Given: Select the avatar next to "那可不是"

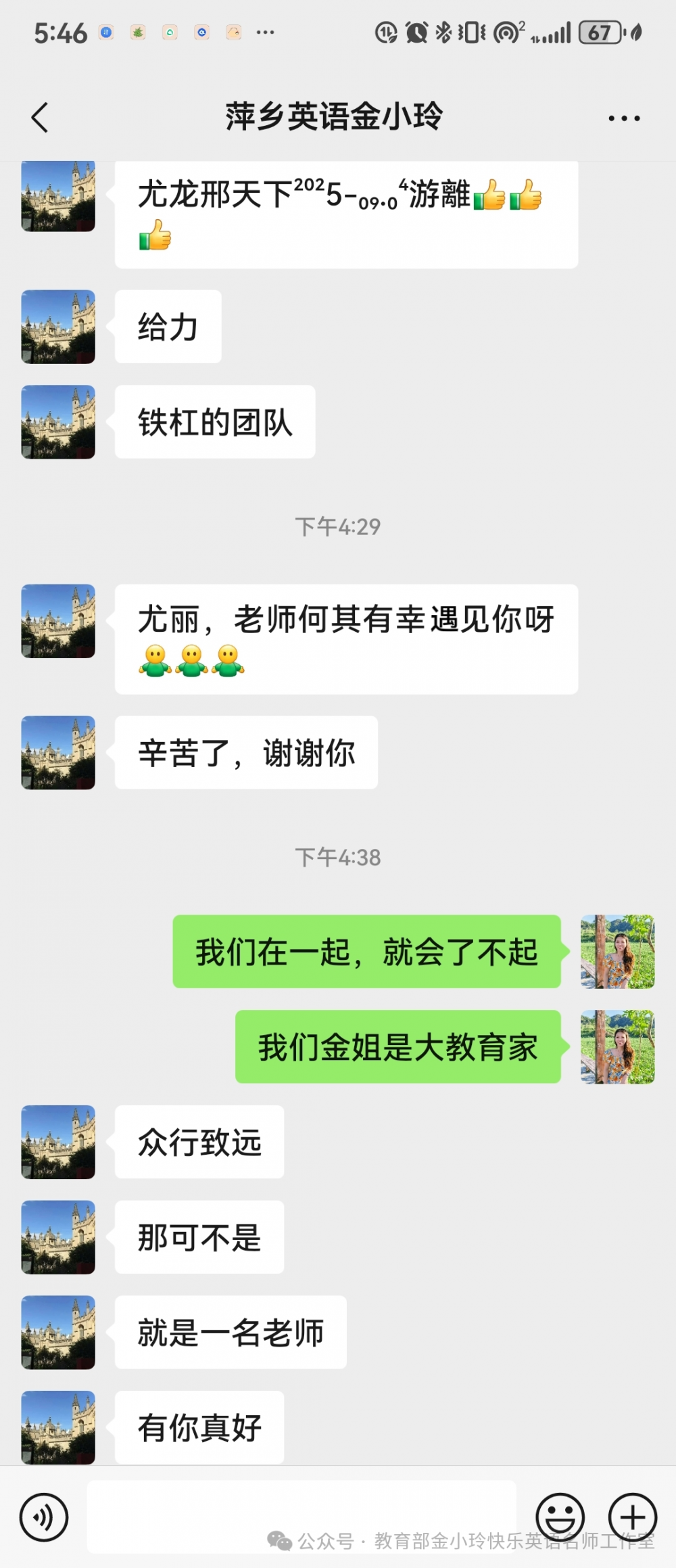Looking at the screenshot, I should tap(58, 1237).
